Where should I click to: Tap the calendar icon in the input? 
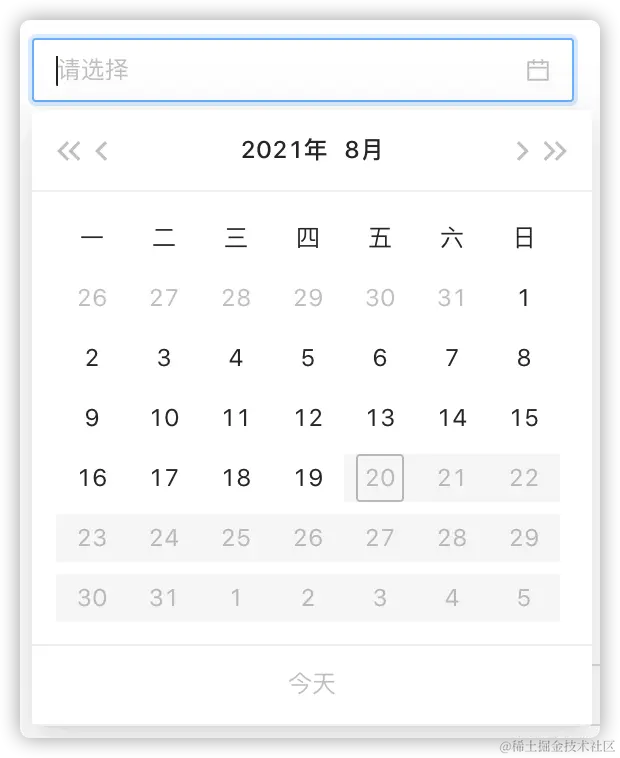coord(538,70)
